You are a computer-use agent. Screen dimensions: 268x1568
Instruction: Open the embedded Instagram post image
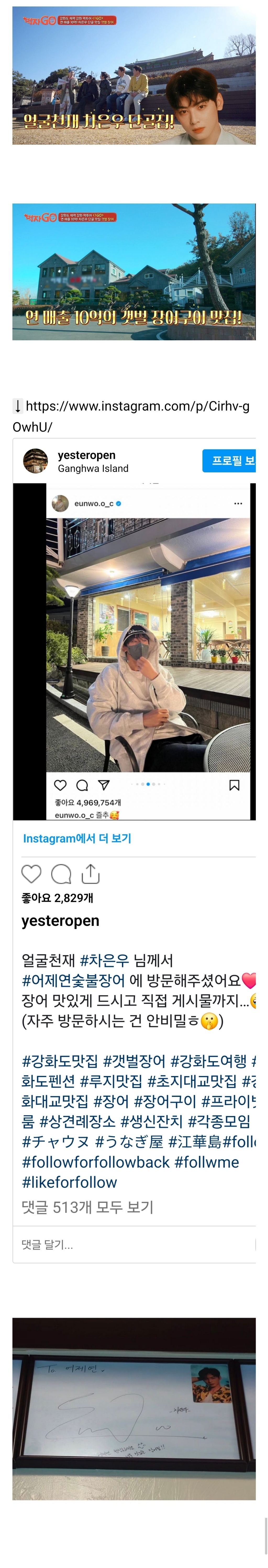[x=134, y=651]
